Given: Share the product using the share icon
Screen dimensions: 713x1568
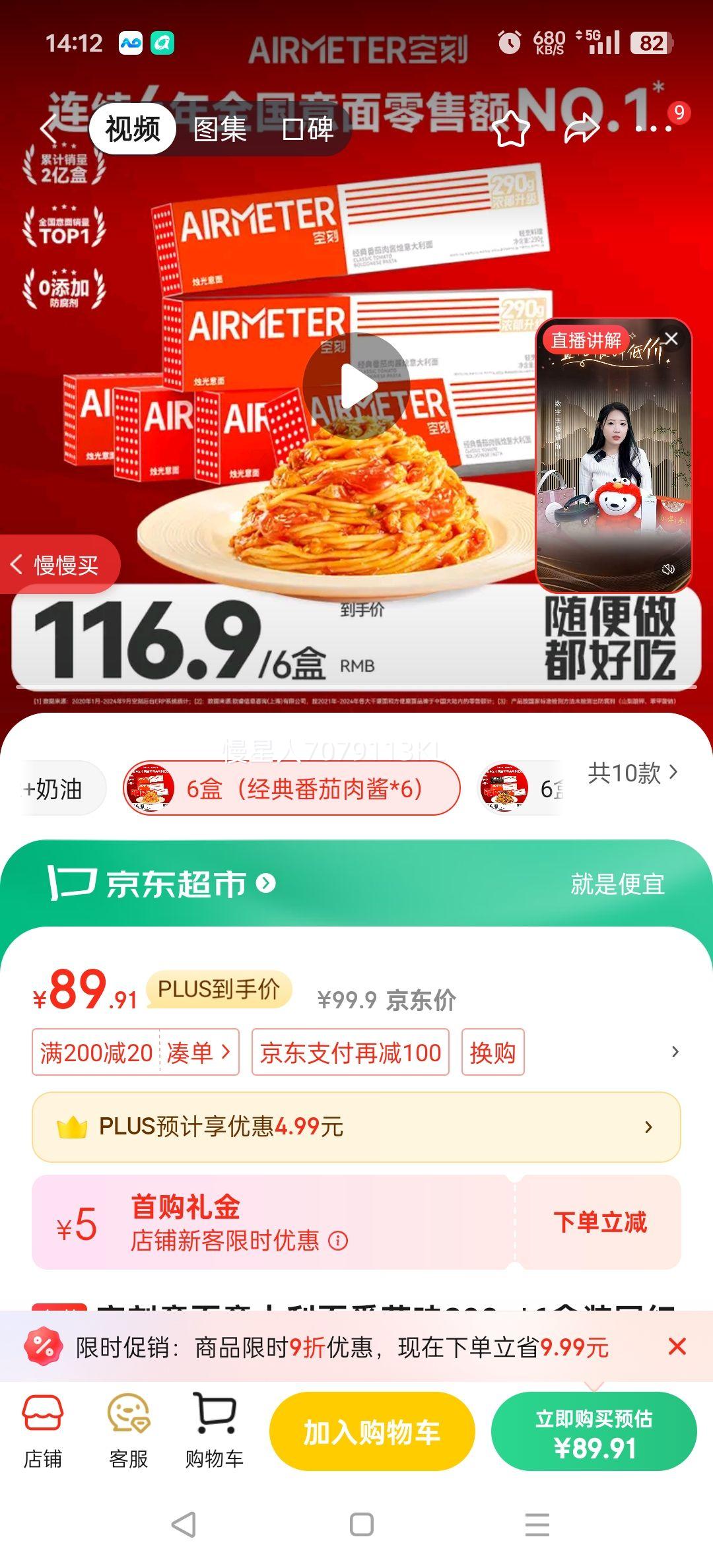Looking at the screenshot, I should point(579,130).
